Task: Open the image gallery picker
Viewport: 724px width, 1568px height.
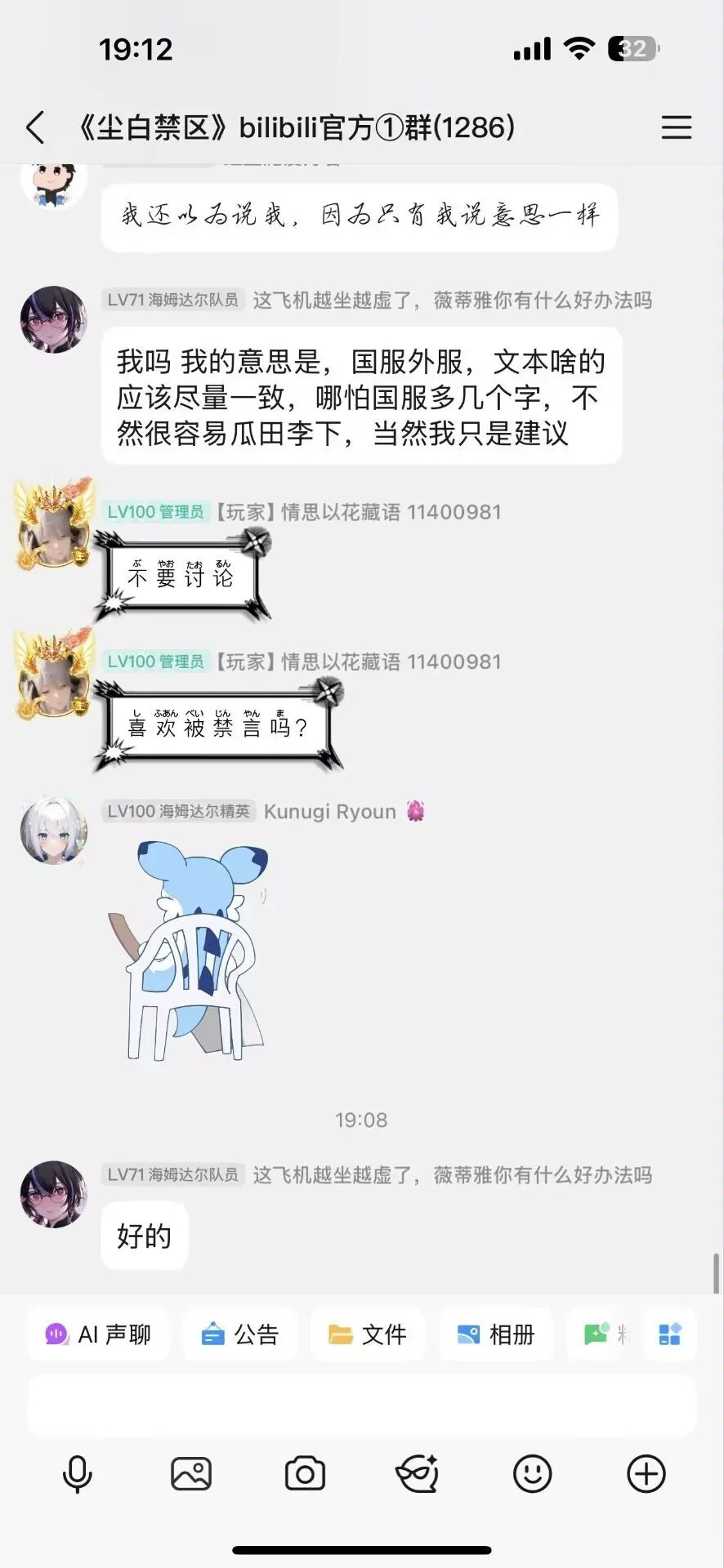Action: 191,1474
